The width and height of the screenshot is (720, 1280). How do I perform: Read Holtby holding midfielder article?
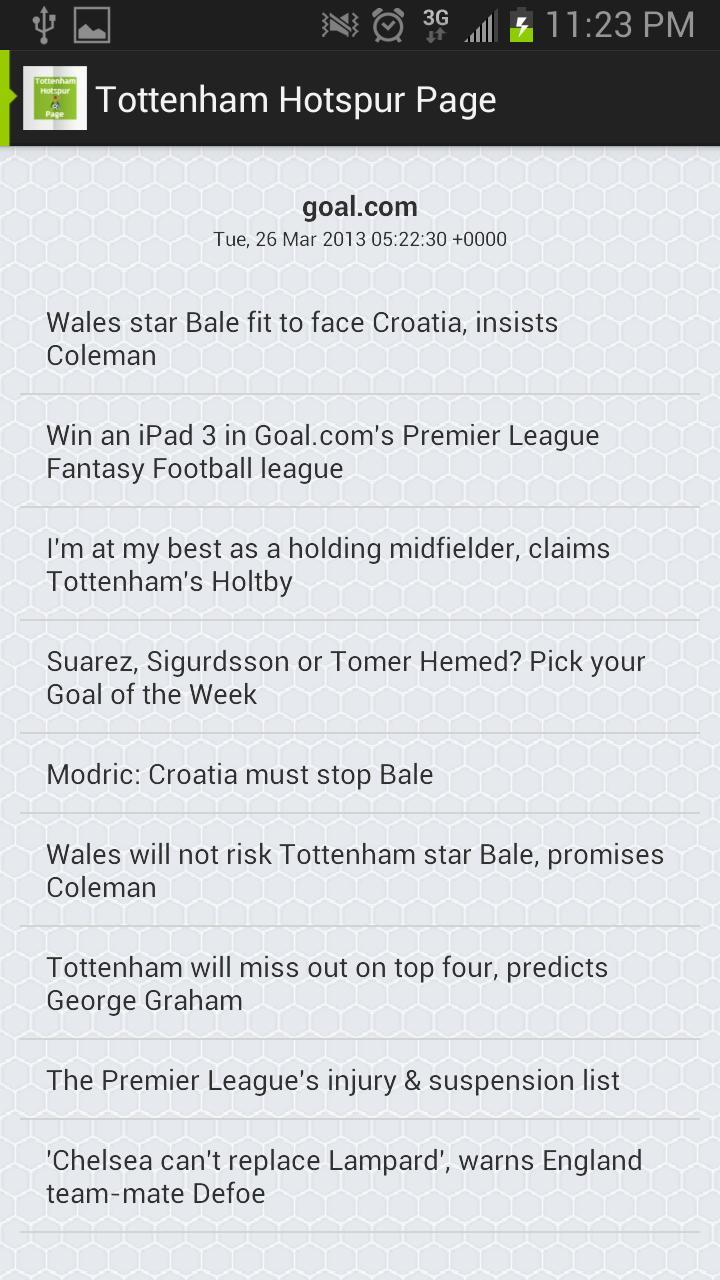[x=326, y=565]
